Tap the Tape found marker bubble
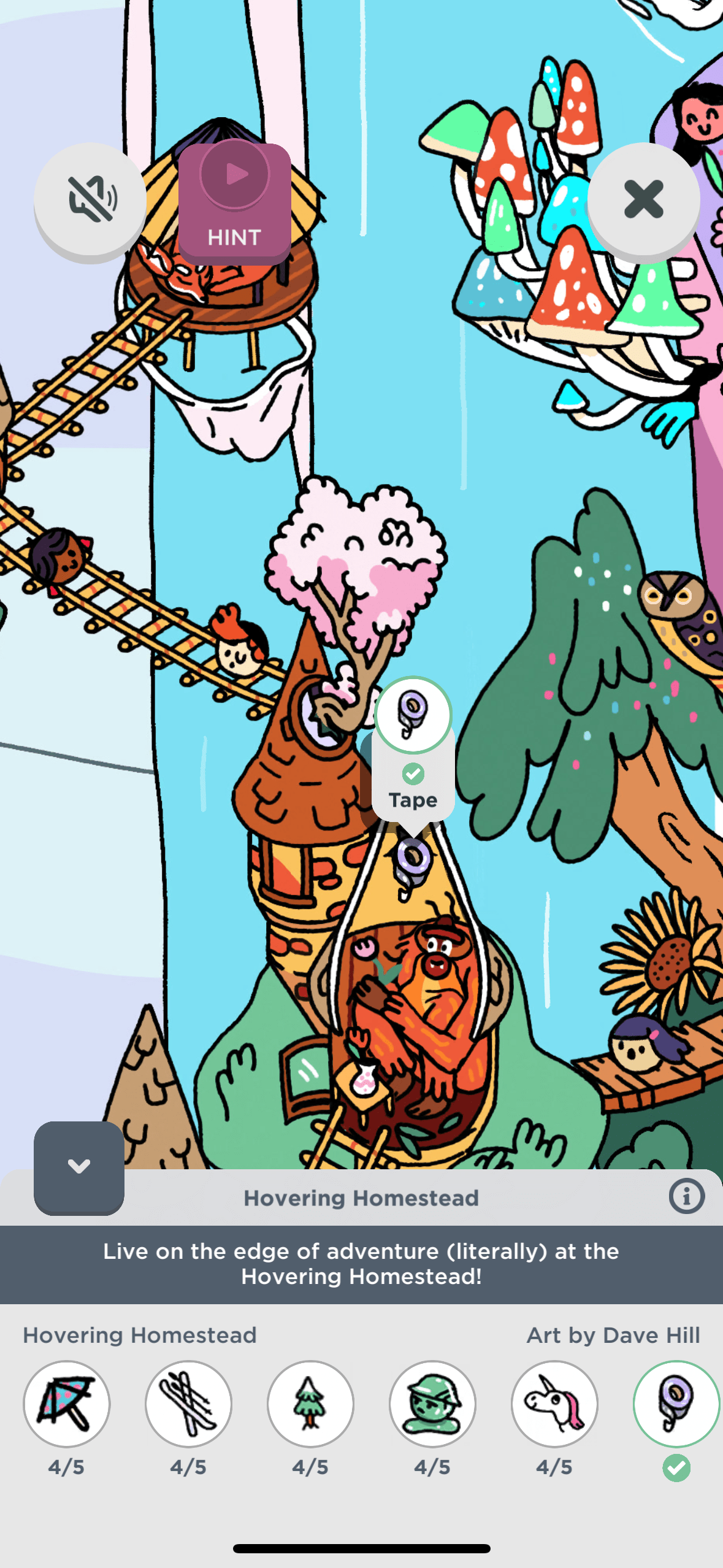This screenshot has height=1568, width=723. coord(413,750)
